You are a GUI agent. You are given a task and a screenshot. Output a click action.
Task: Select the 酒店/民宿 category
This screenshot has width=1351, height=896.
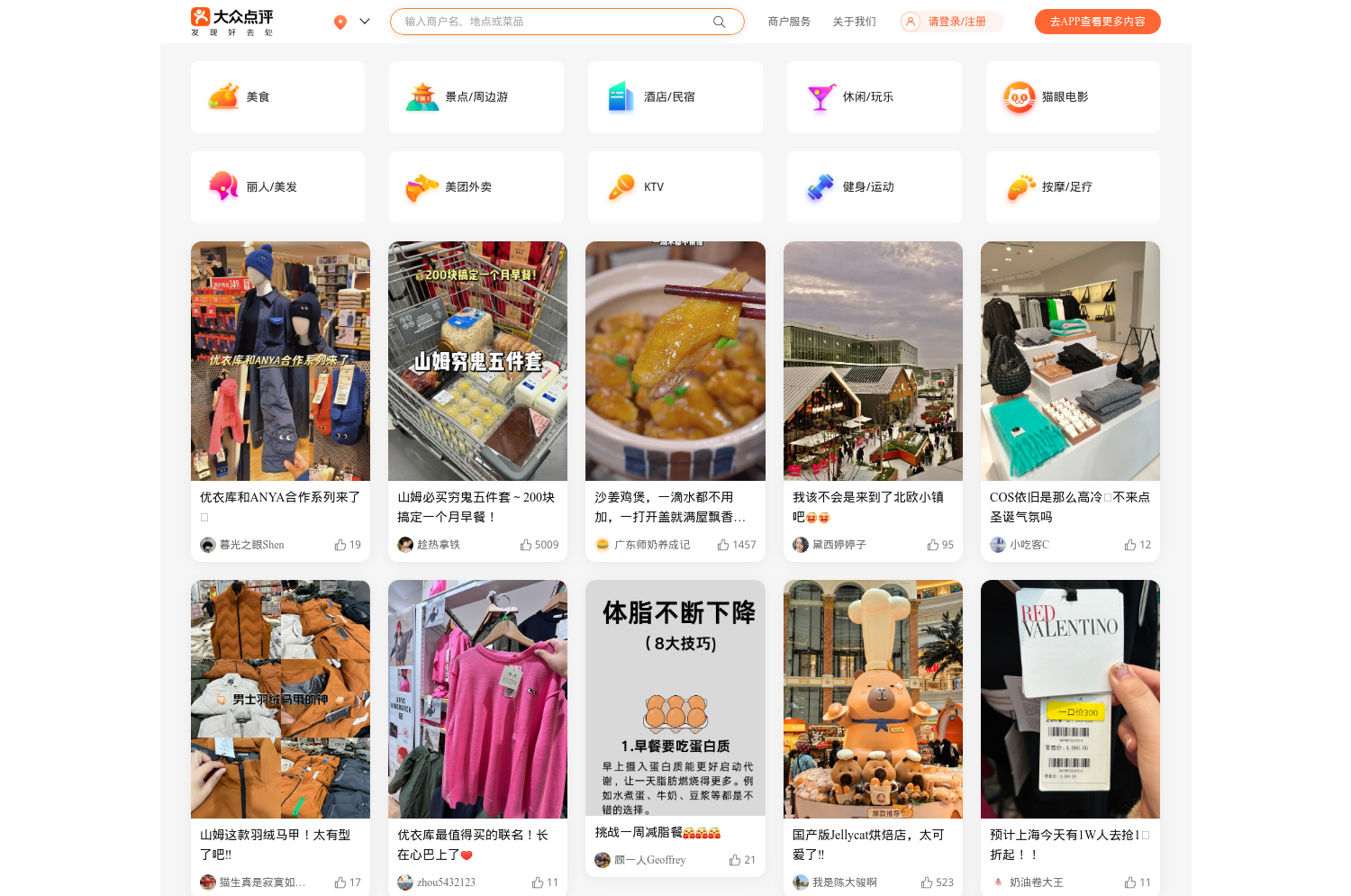click(x=675, y=97)
